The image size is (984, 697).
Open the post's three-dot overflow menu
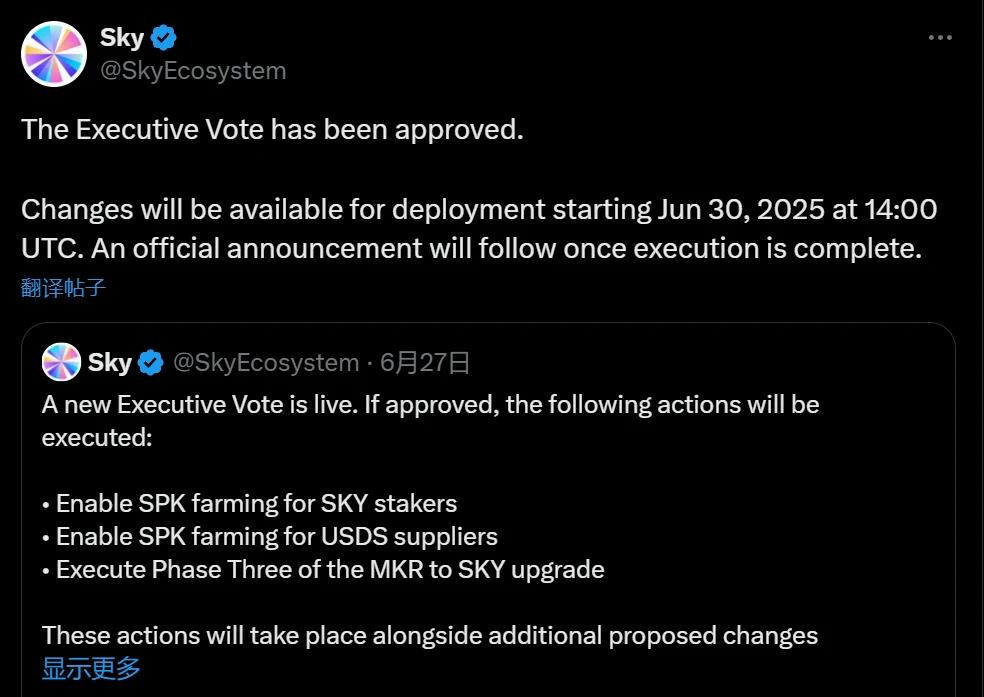940,38
